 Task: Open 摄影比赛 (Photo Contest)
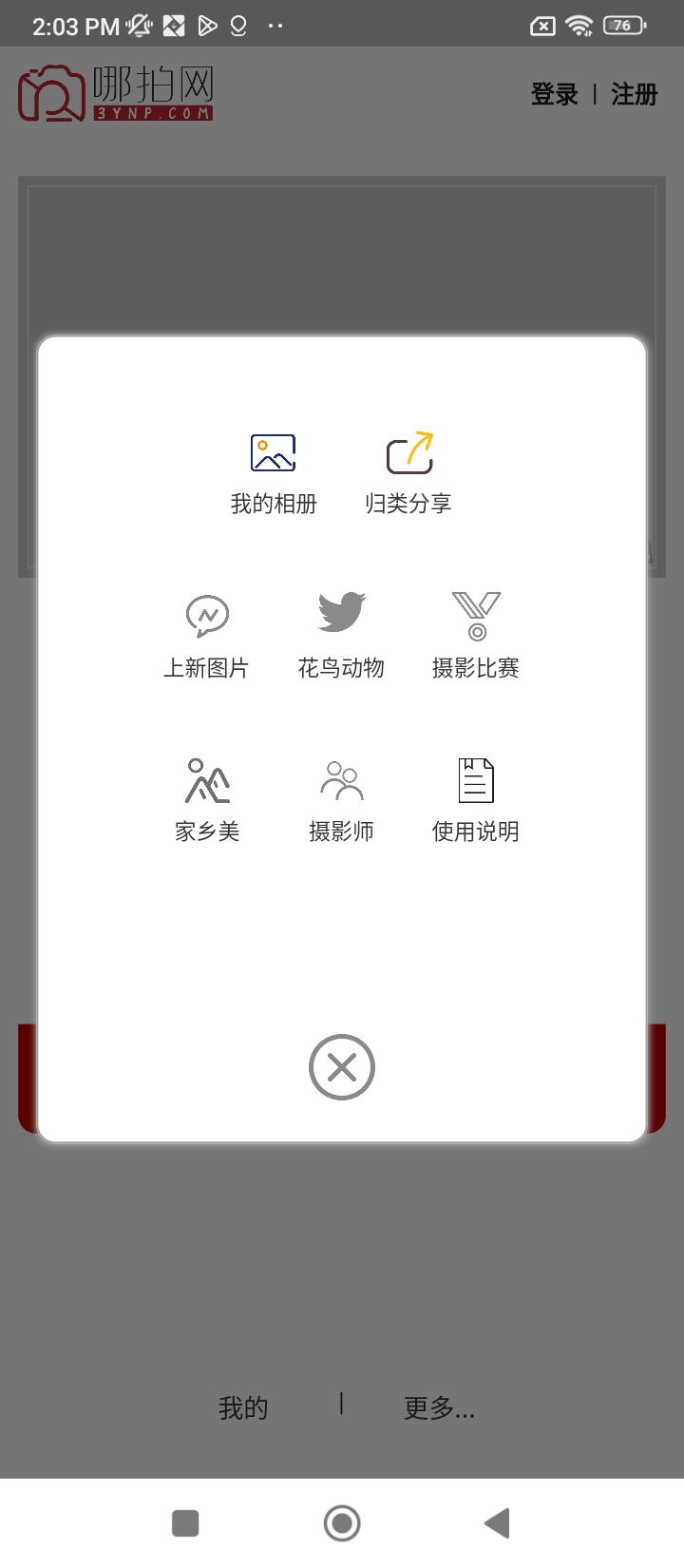pos(476,637)
